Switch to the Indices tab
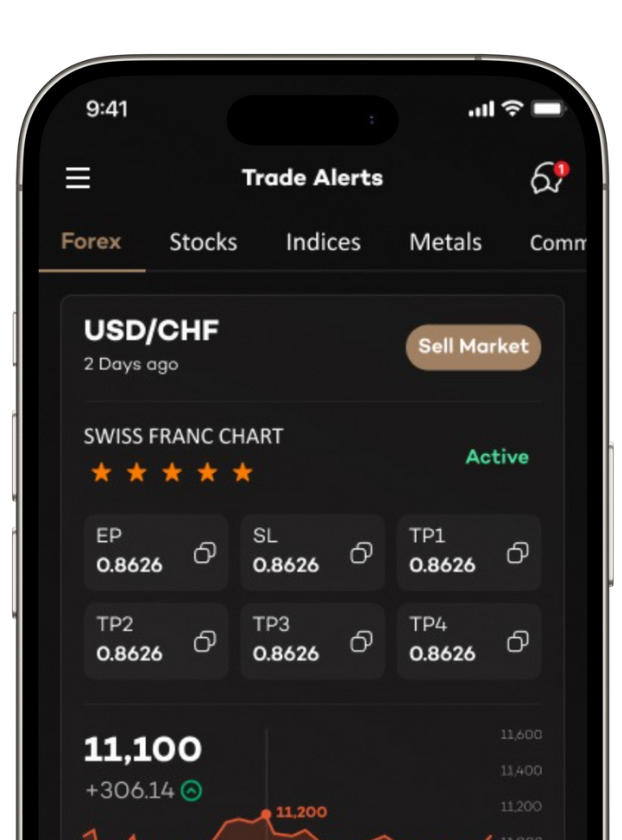Image resolution: width=622 pixels, height=840 pixels. click(323, 242)
